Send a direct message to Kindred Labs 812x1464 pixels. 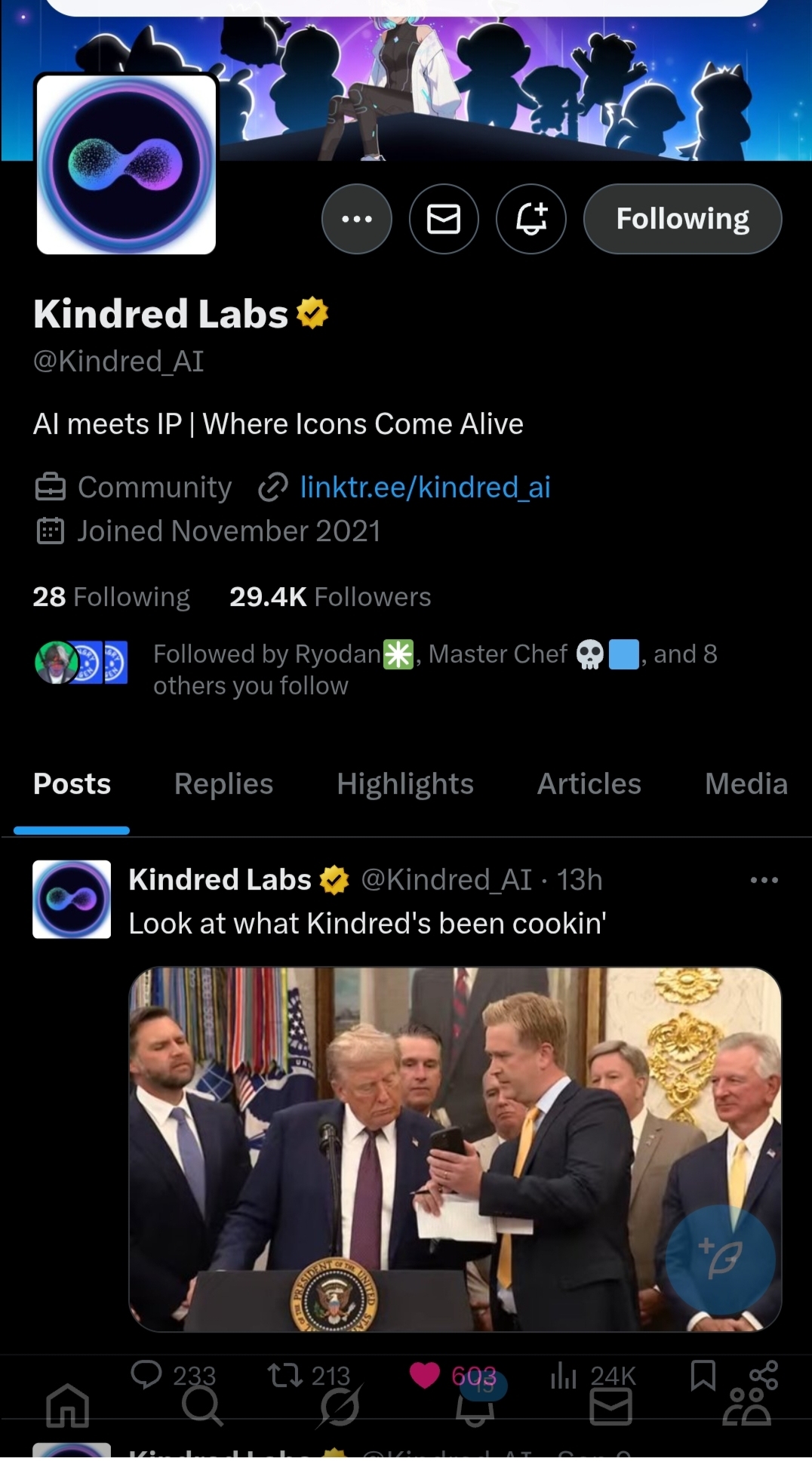(444, 219)
